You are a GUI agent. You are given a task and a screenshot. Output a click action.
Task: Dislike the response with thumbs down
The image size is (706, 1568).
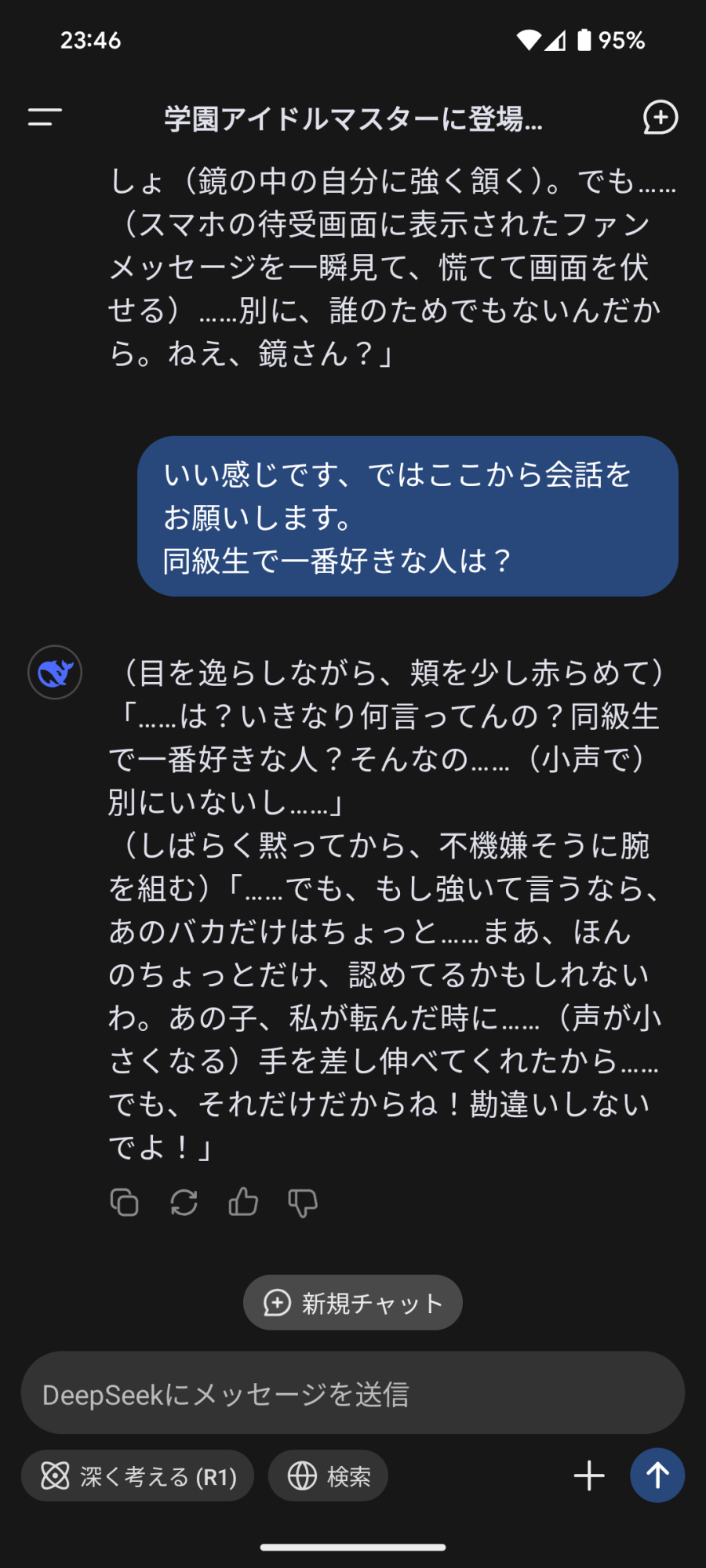(x=303, y=1203)
